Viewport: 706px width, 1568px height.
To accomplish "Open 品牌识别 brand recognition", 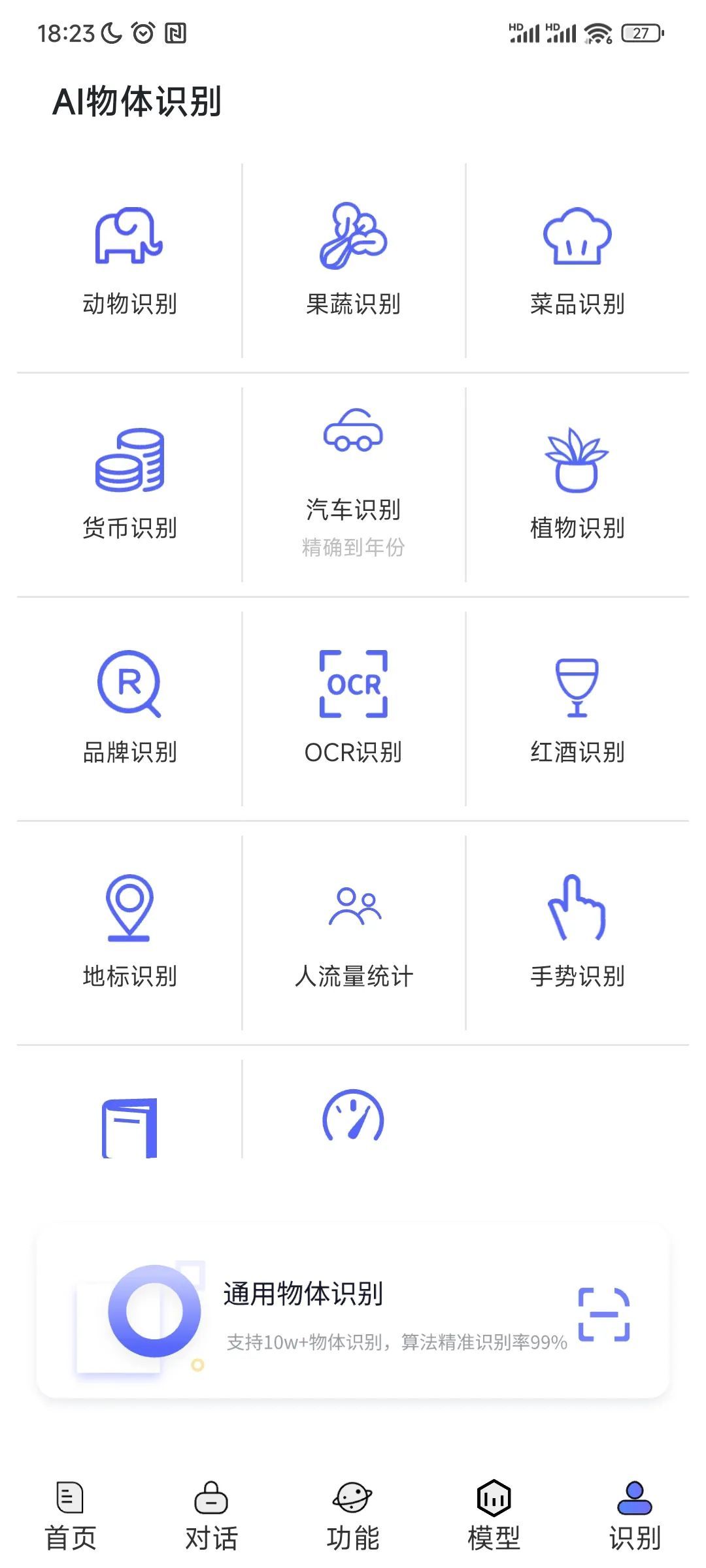I will [x=129, y=709].
